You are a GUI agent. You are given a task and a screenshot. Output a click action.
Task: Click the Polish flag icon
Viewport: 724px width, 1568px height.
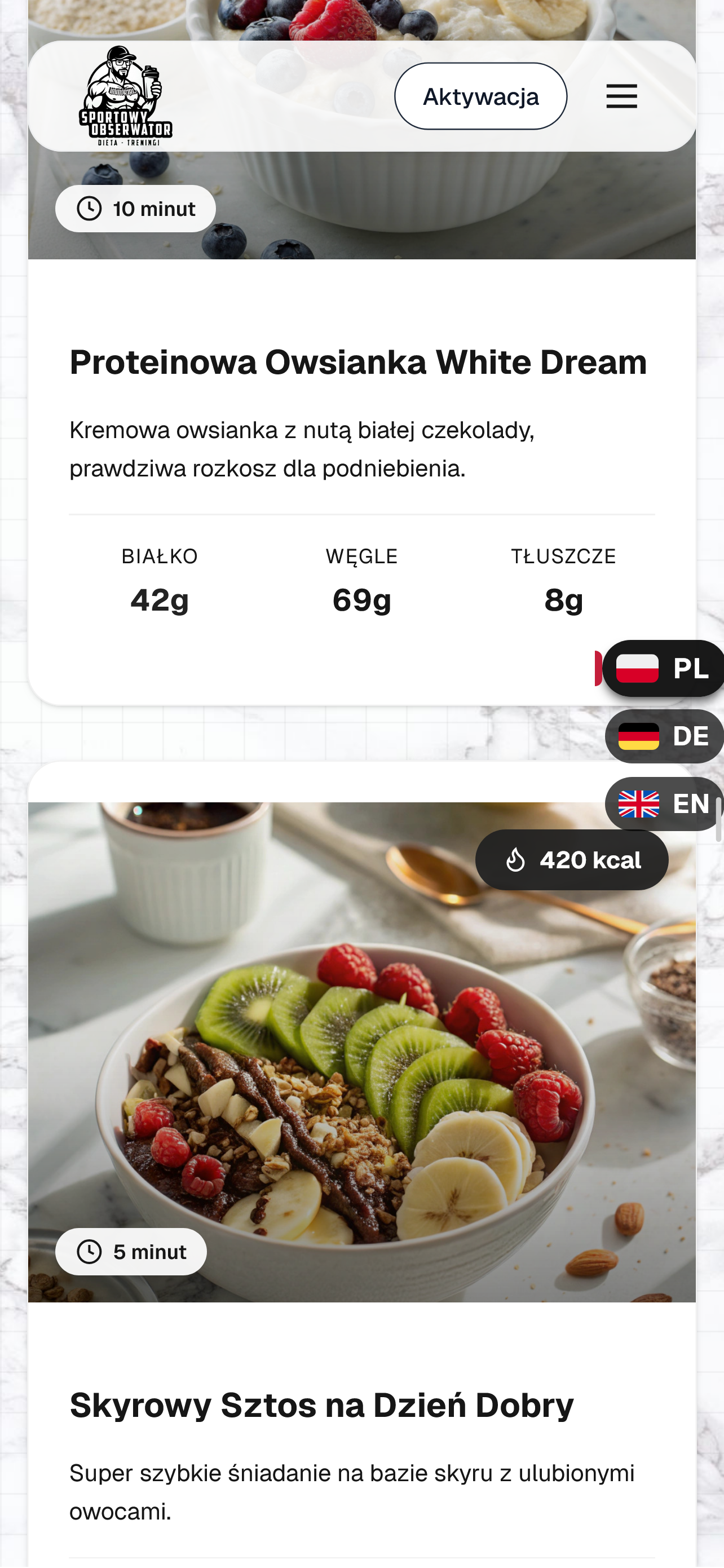[x=637, y=668]
